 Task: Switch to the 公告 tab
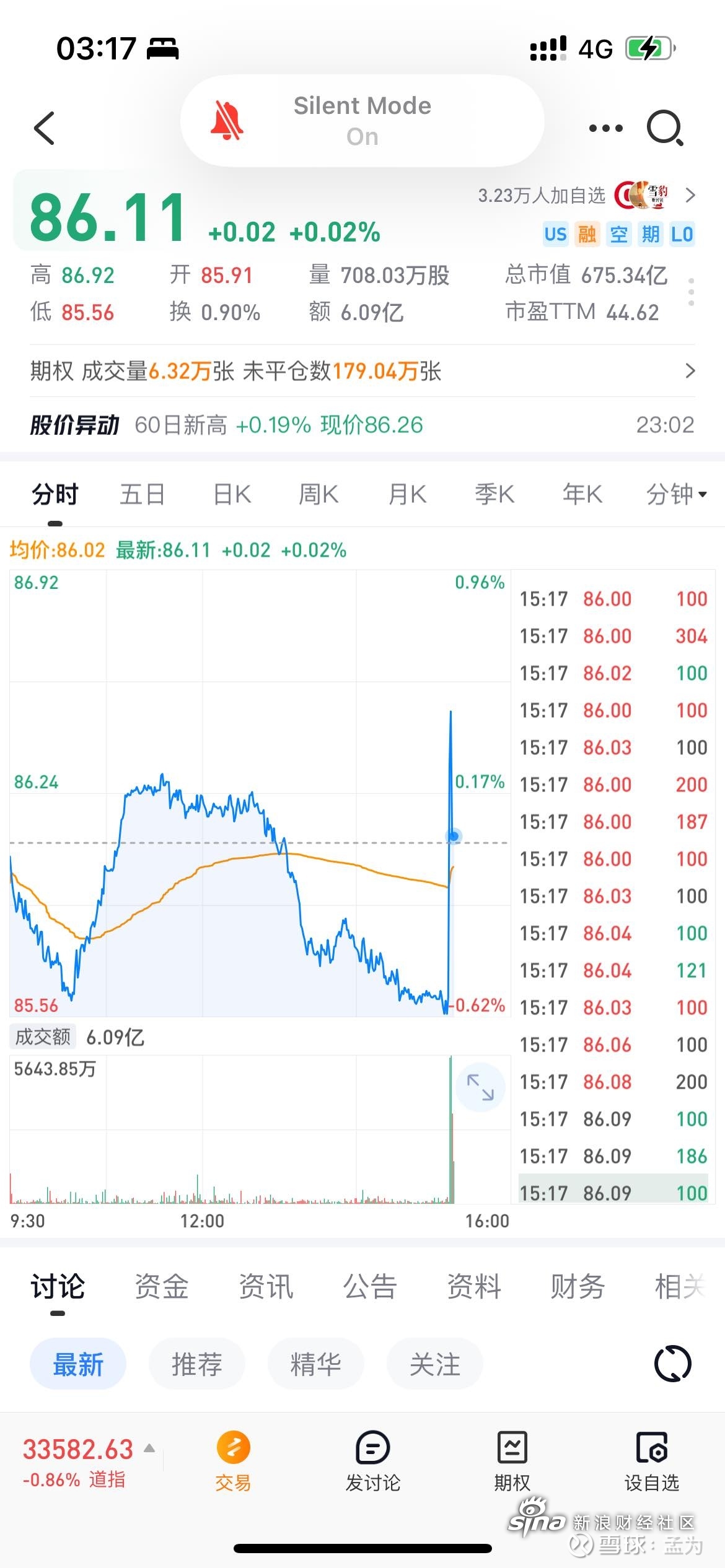tap(370, 1287)
